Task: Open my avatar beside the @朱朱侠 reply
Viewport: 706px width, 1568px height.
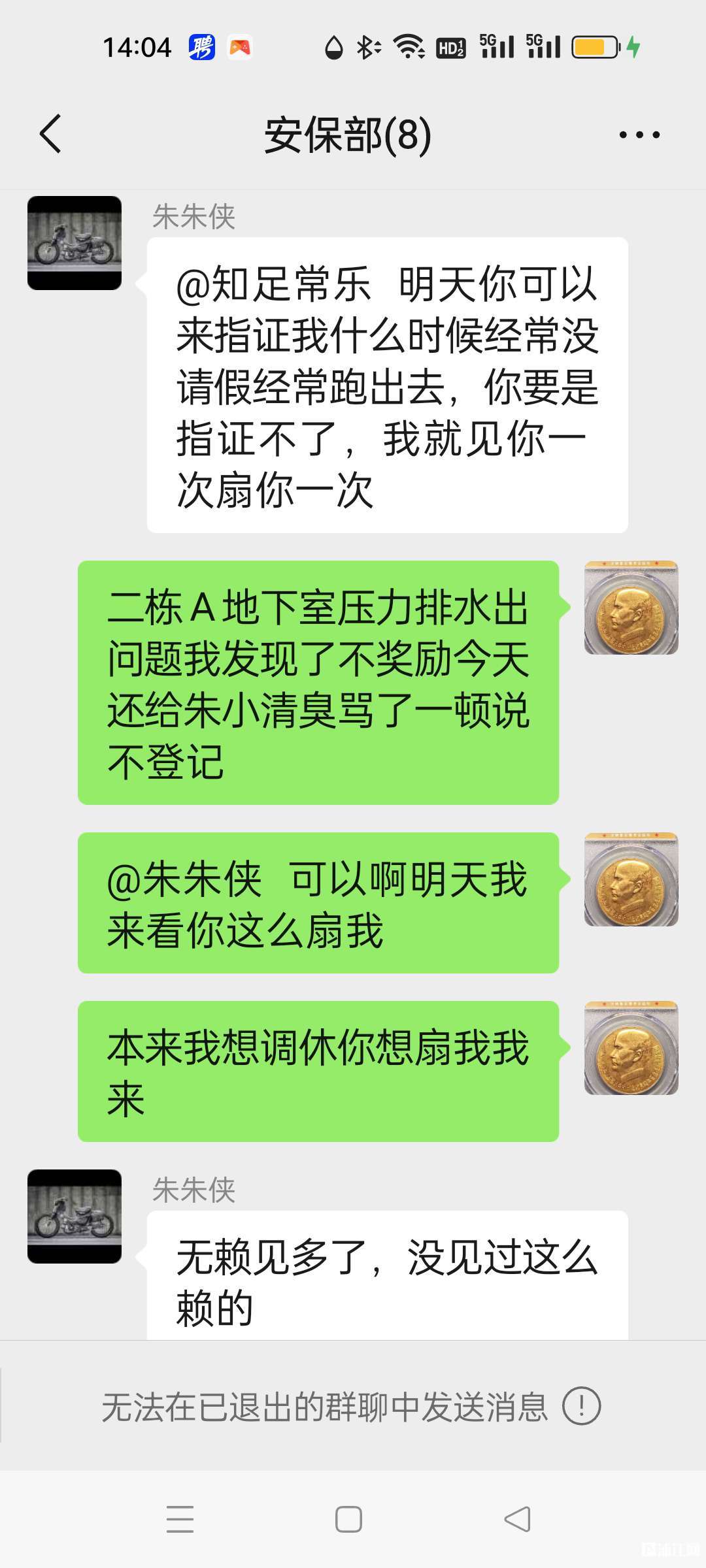Action: point(631,879)
